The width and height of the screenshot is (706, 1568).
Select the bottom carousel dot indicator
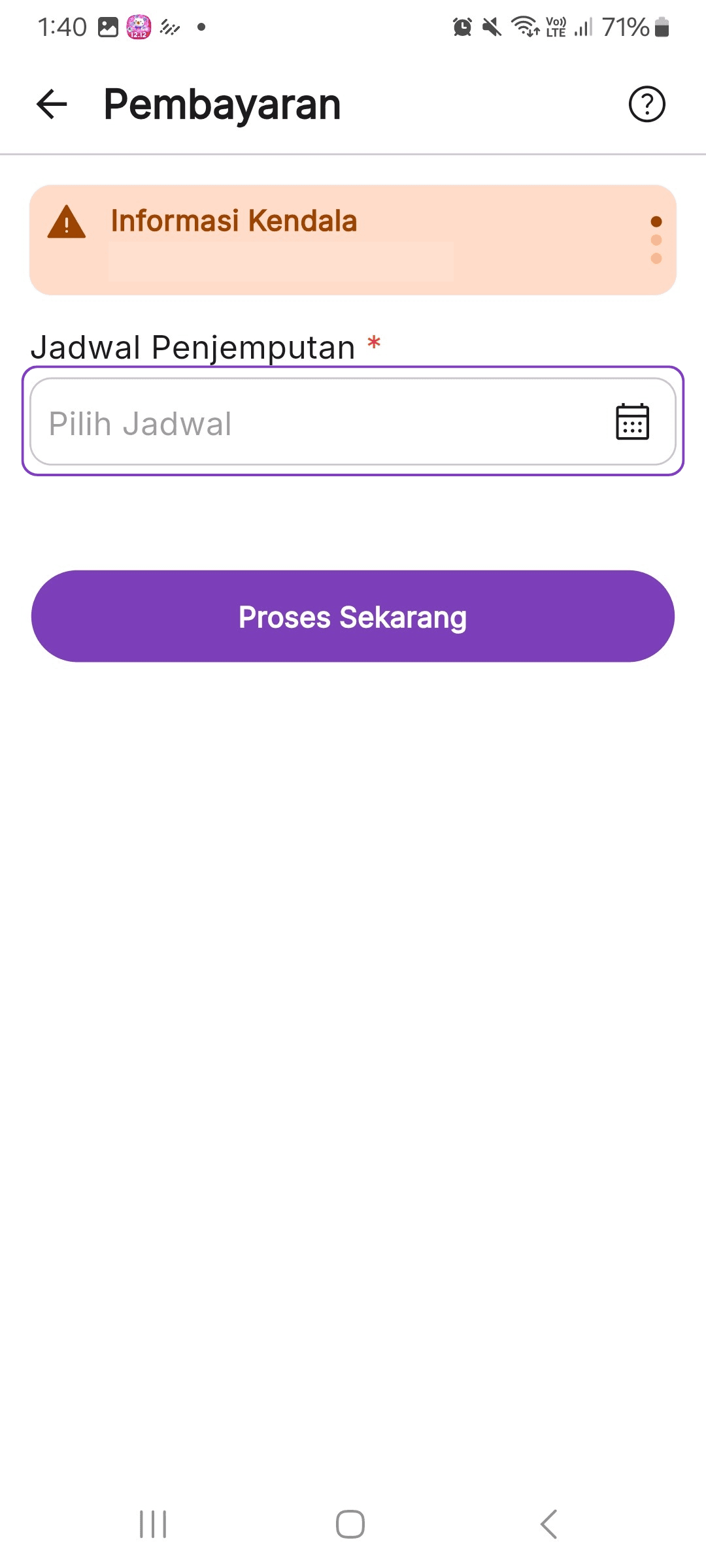(x=656, y=259)
